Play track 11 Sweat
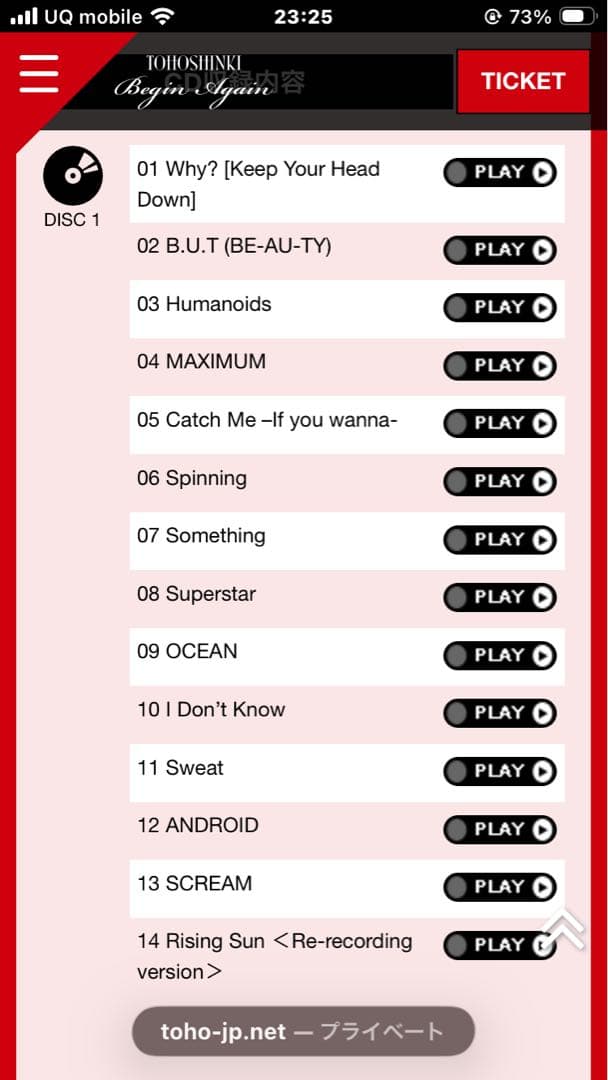This screenshot has width=608, height=1080. 500,772
